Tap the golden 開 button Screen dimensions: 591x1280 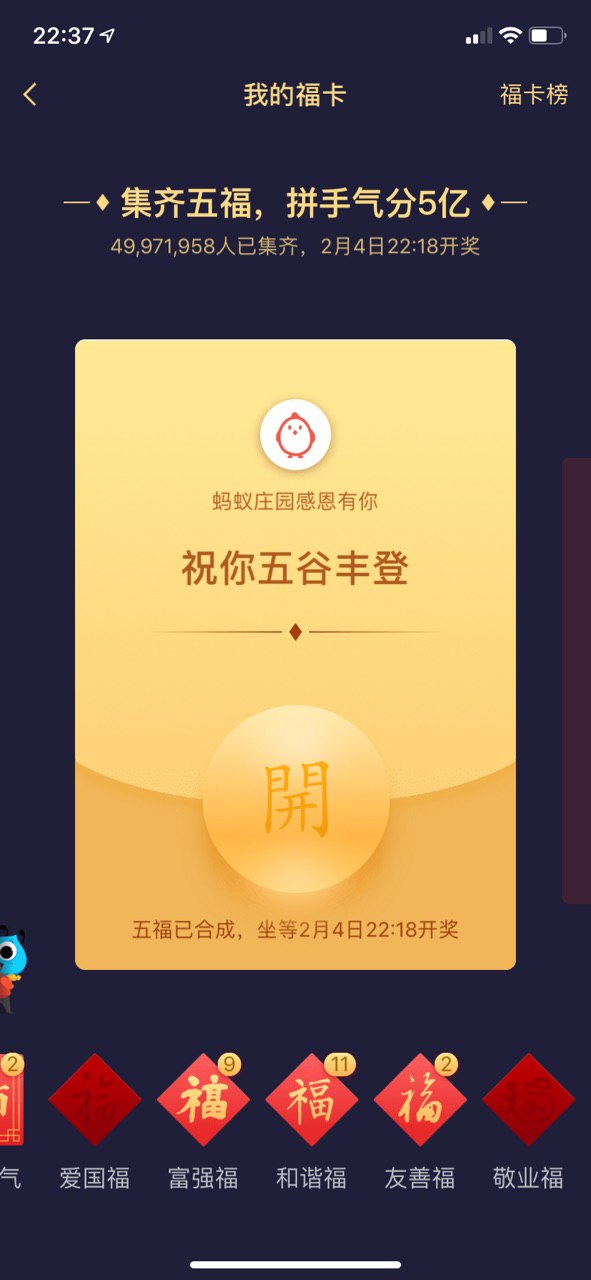tap(296, 798)
